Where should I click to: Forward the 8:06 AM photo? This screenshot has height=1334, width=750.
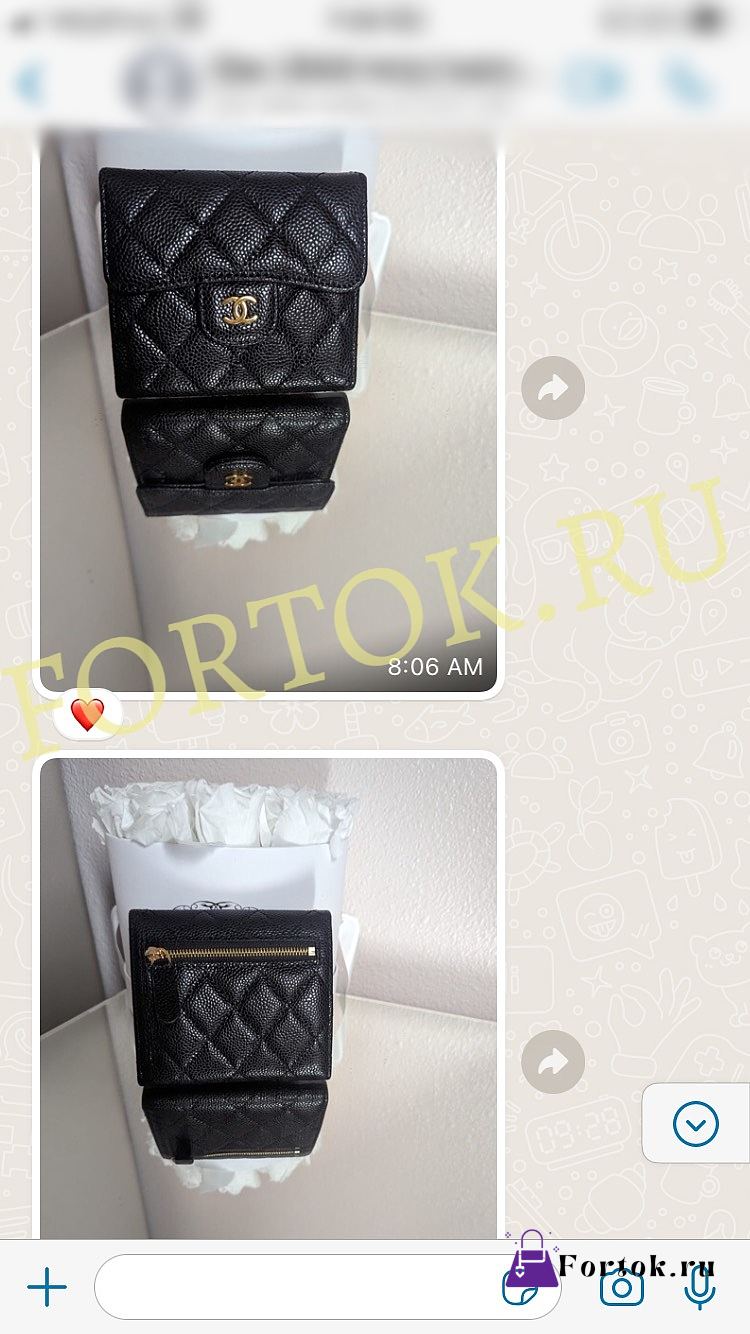553,388
